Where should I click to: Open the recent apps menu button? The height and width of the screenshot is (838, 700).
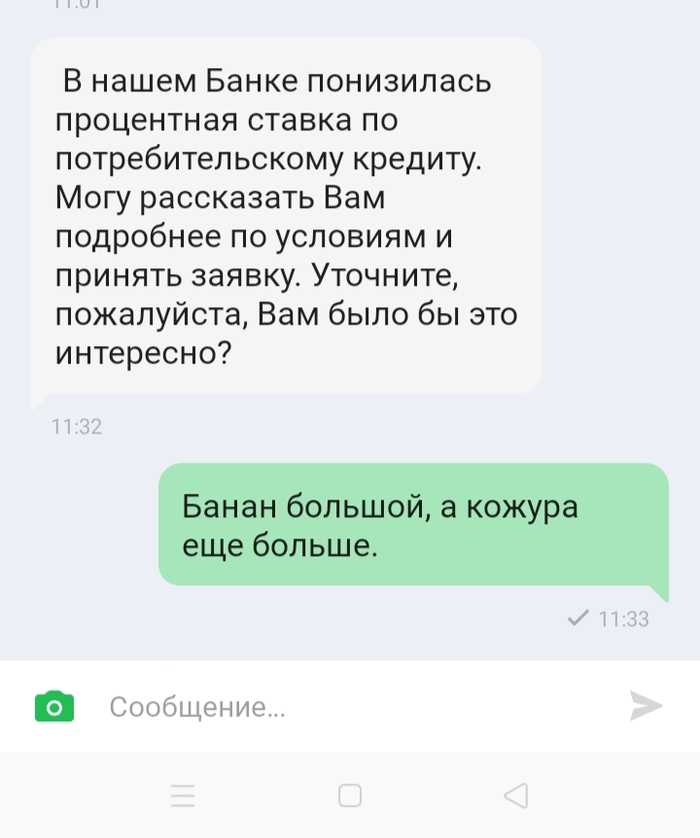click(x=183, y=796)
